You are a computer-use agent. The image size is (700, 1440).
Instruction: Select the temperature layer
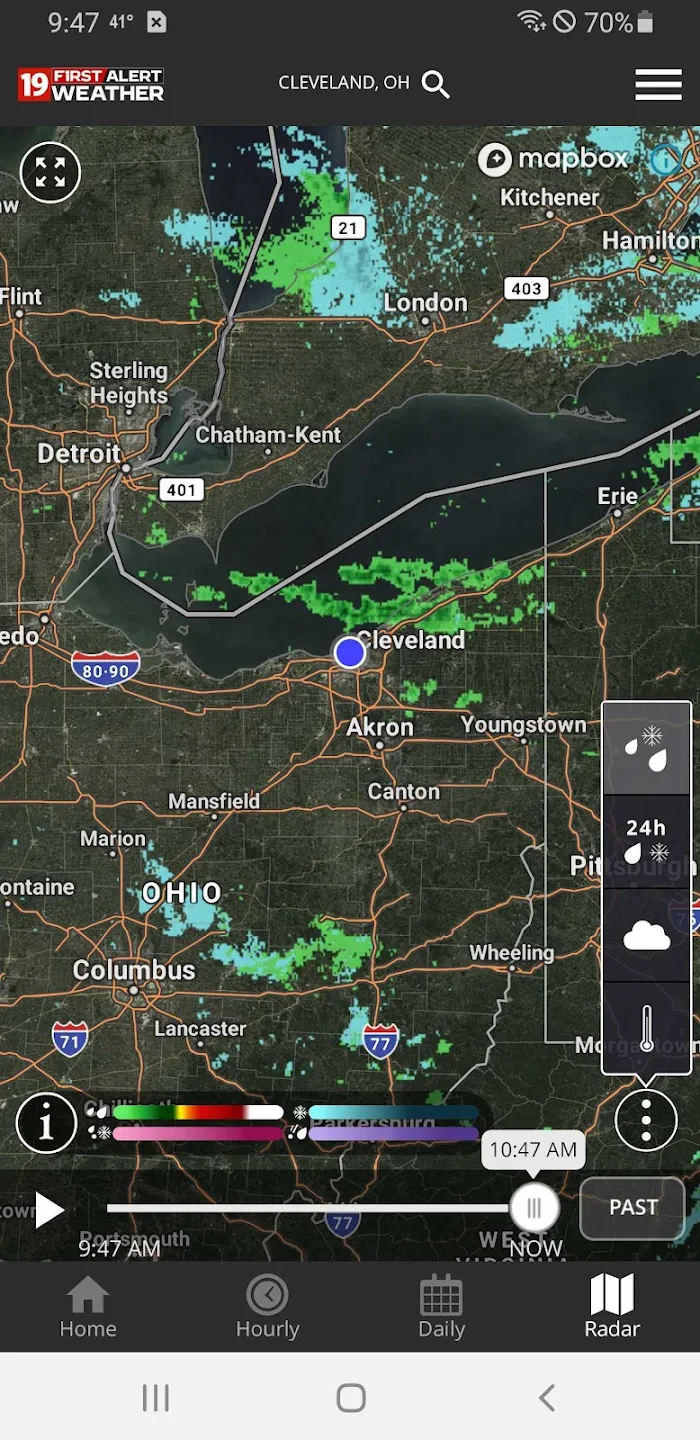click(x=646, y=1028)
